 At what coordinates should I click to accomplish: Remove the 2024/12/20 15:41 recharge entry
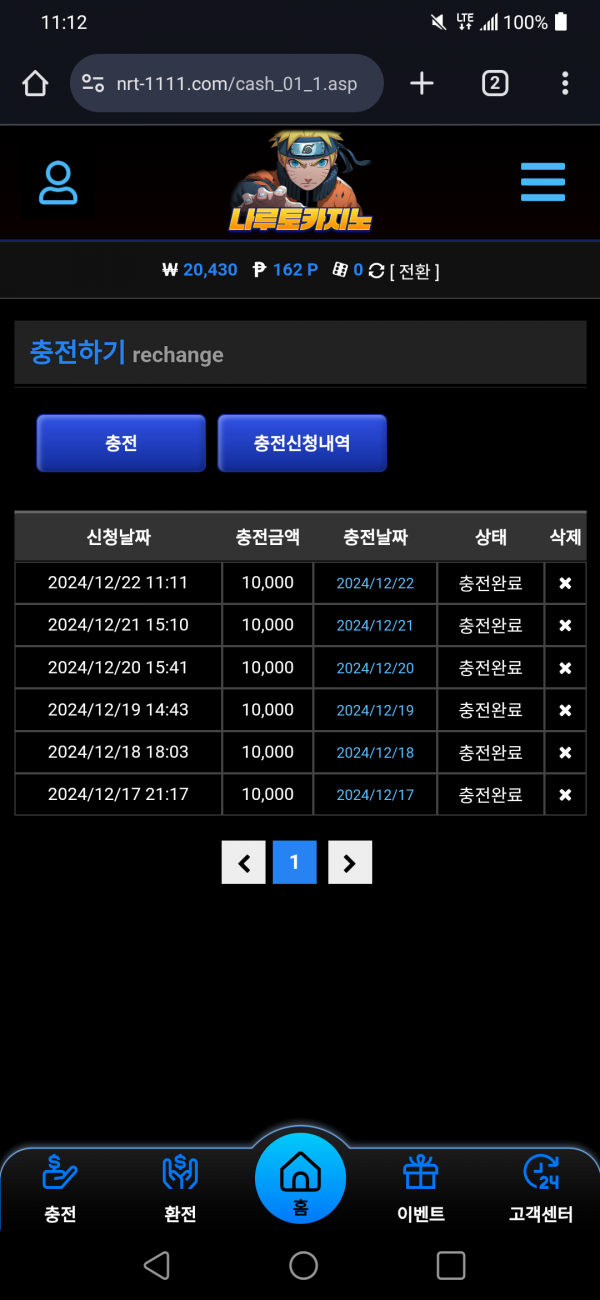[565, 668]
